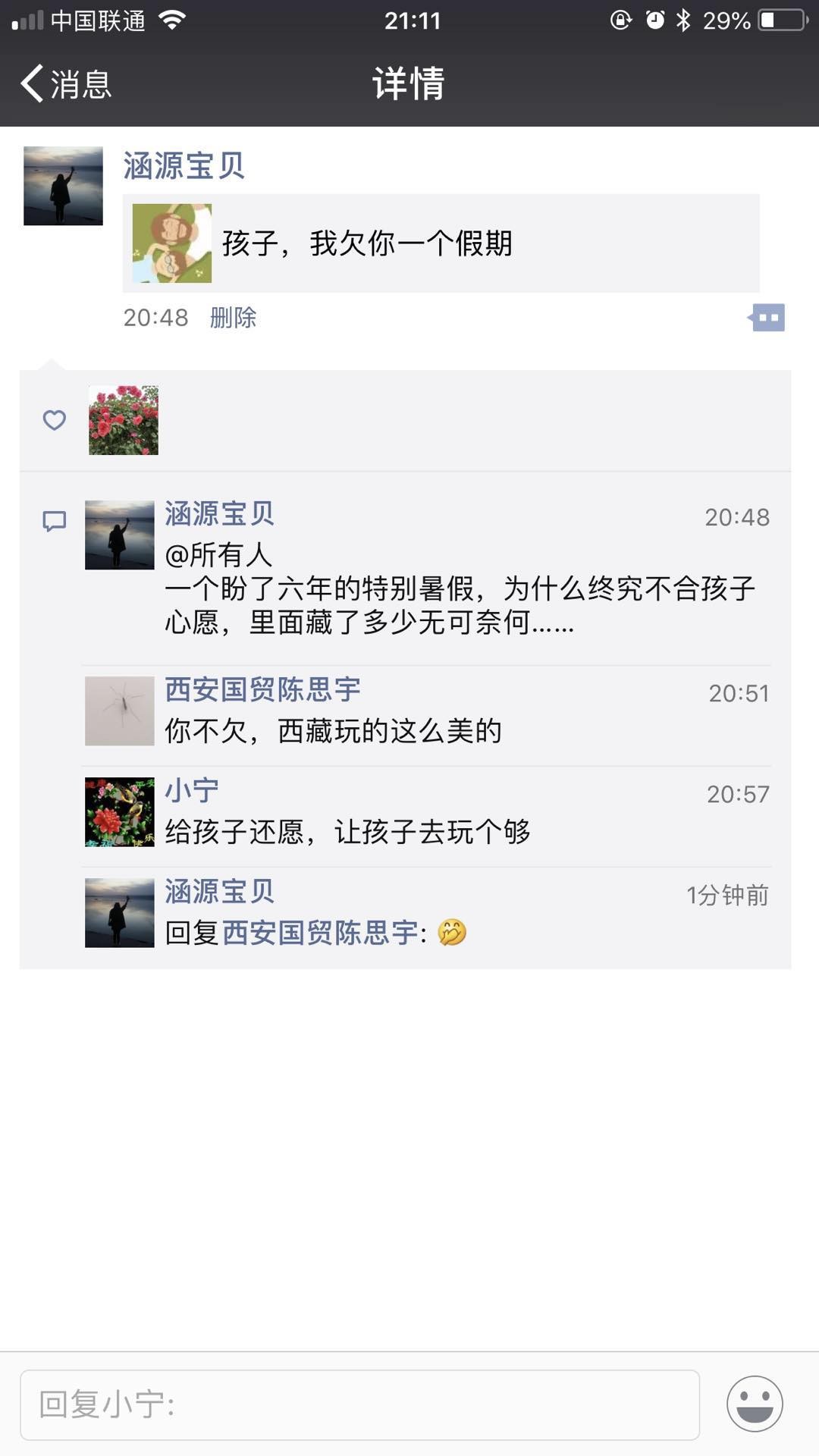
Task: Focus the 回复小宁 reply input field
Action: 359,1404
